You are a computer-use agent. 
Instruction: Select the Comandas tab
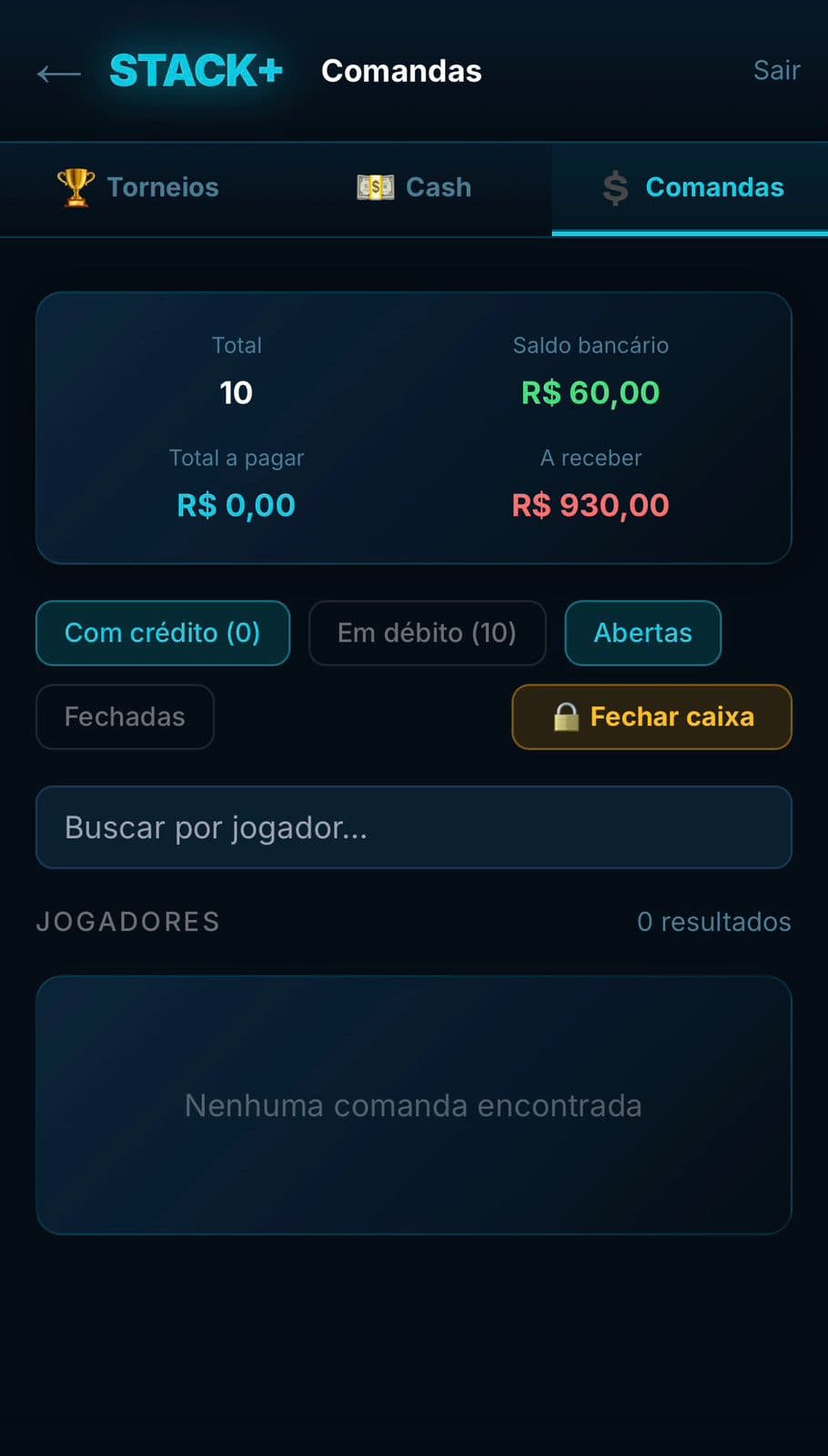point(689,187)
